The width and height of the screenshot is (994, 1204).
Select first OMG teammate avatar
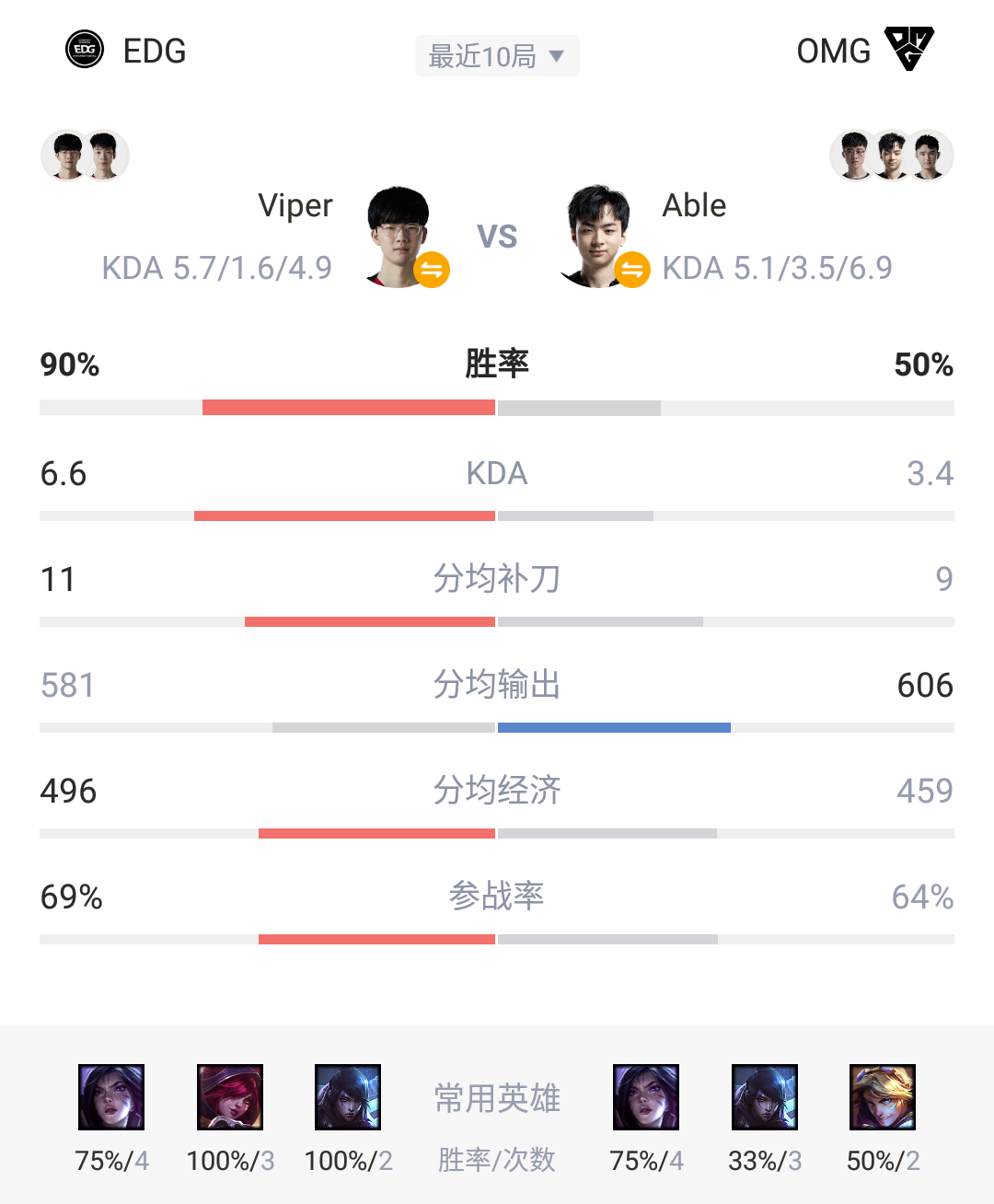[852, 156]
